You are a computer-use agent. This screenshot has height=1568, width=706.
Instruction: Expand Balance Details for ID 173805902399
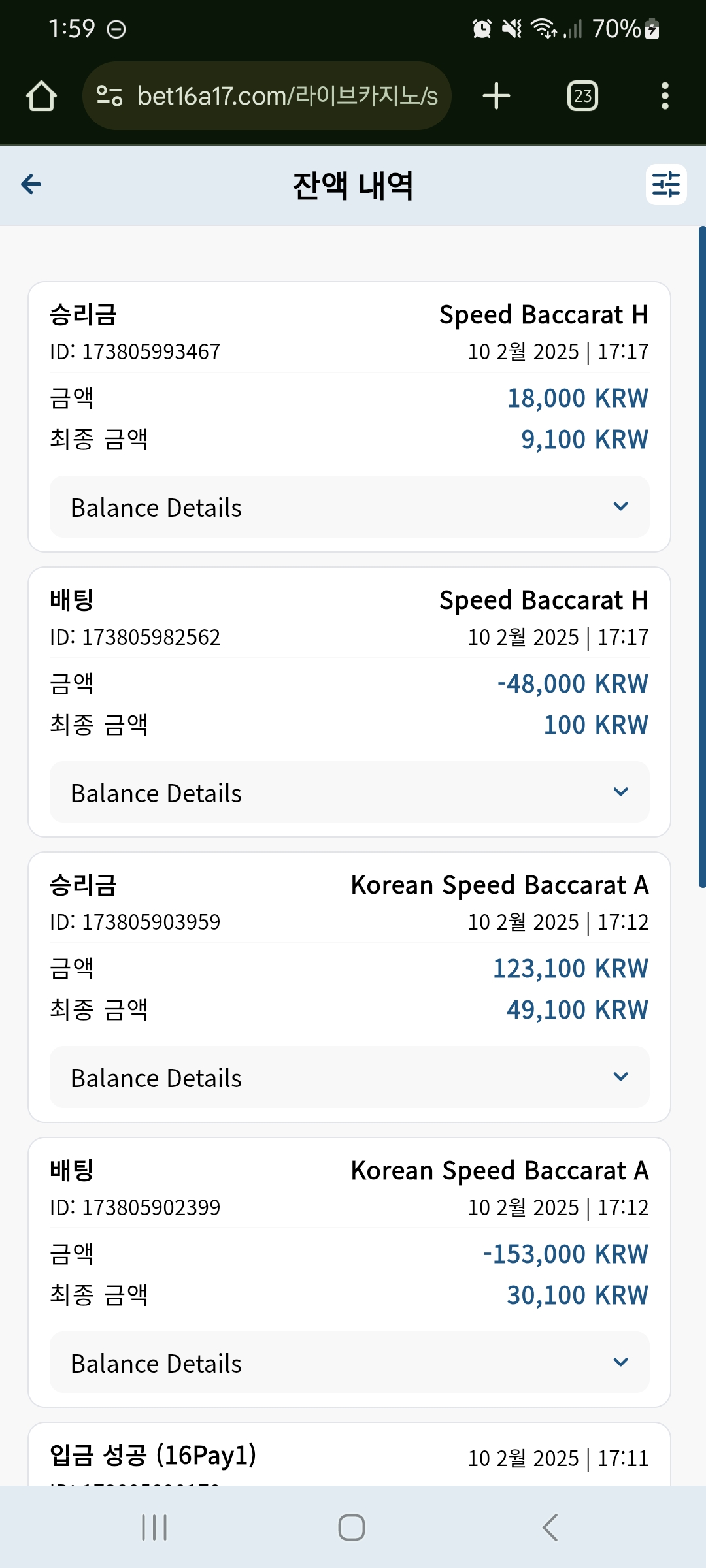350,1362
